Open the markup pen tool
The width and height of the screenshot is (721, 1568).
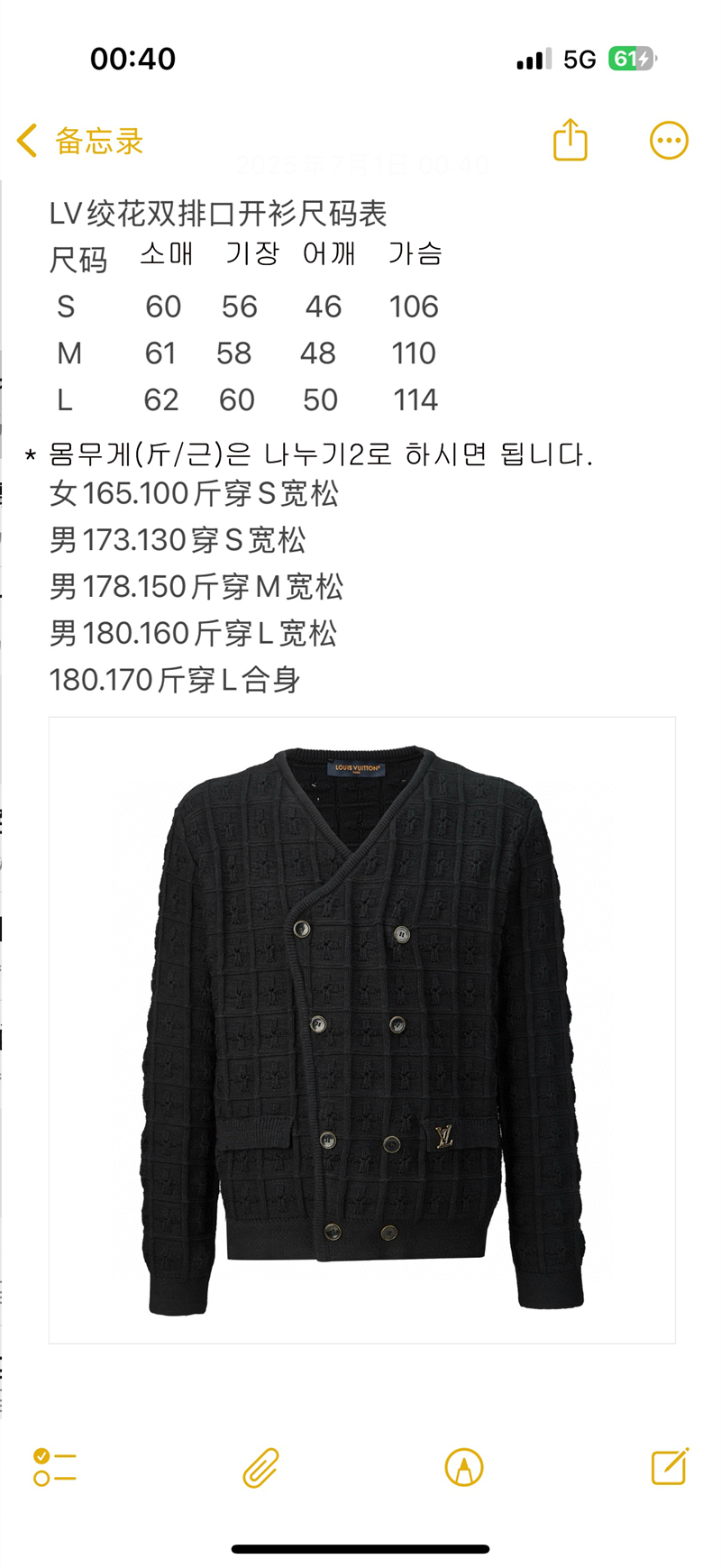tap(464, 1467)
